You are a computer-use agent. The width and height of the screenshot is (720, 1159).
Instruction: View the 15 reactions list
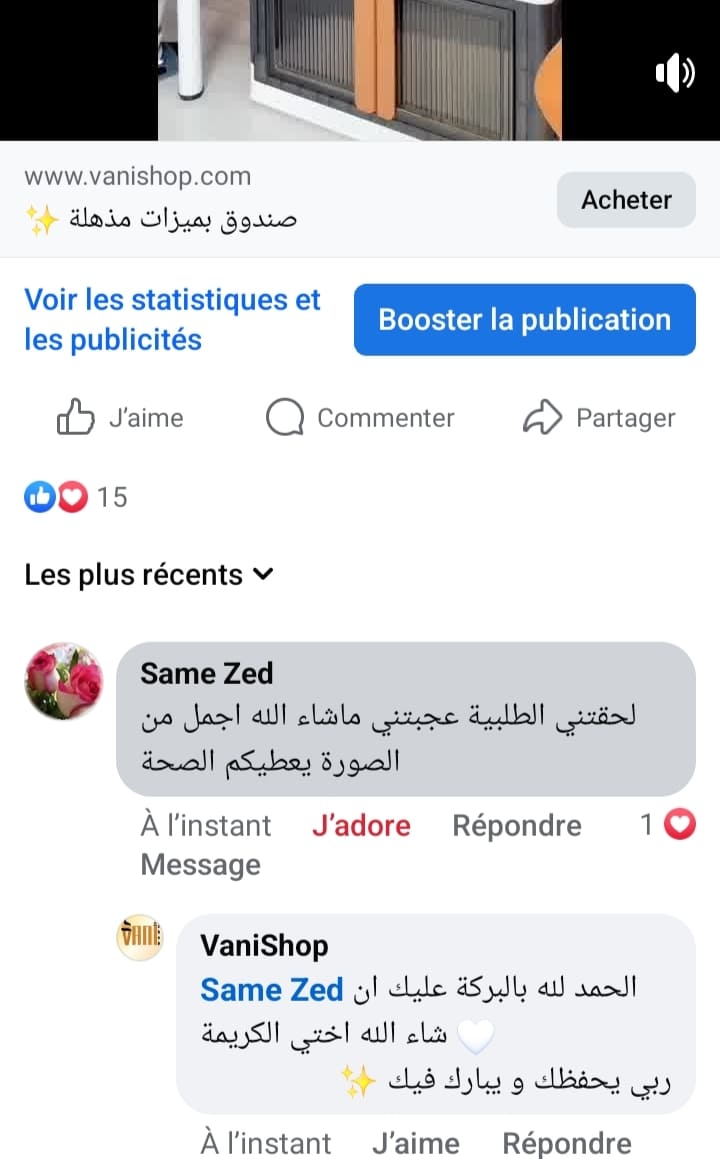pos(76,497)
